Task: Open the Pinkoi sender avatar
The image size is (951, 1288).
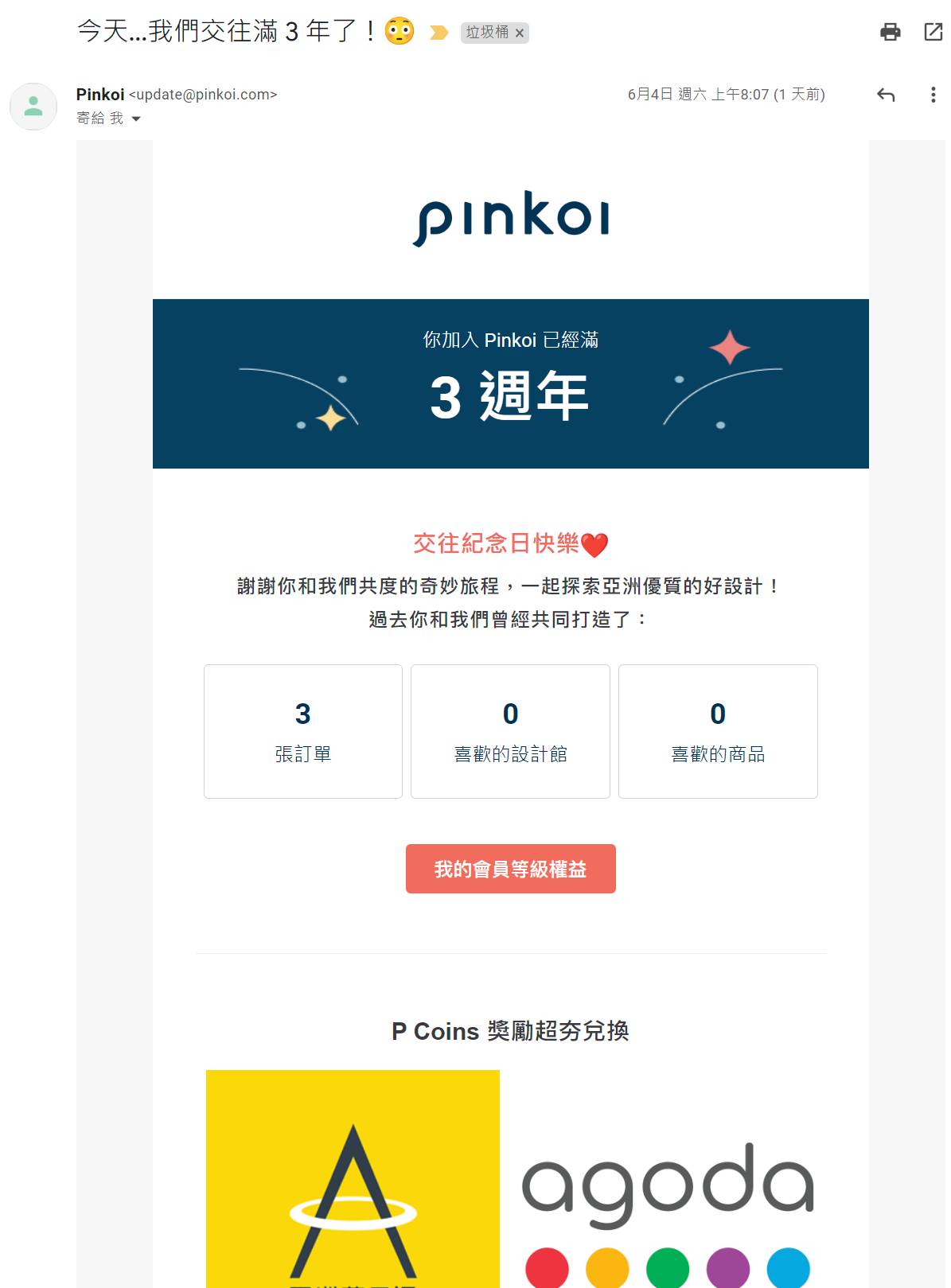Action: pos(33,106)
